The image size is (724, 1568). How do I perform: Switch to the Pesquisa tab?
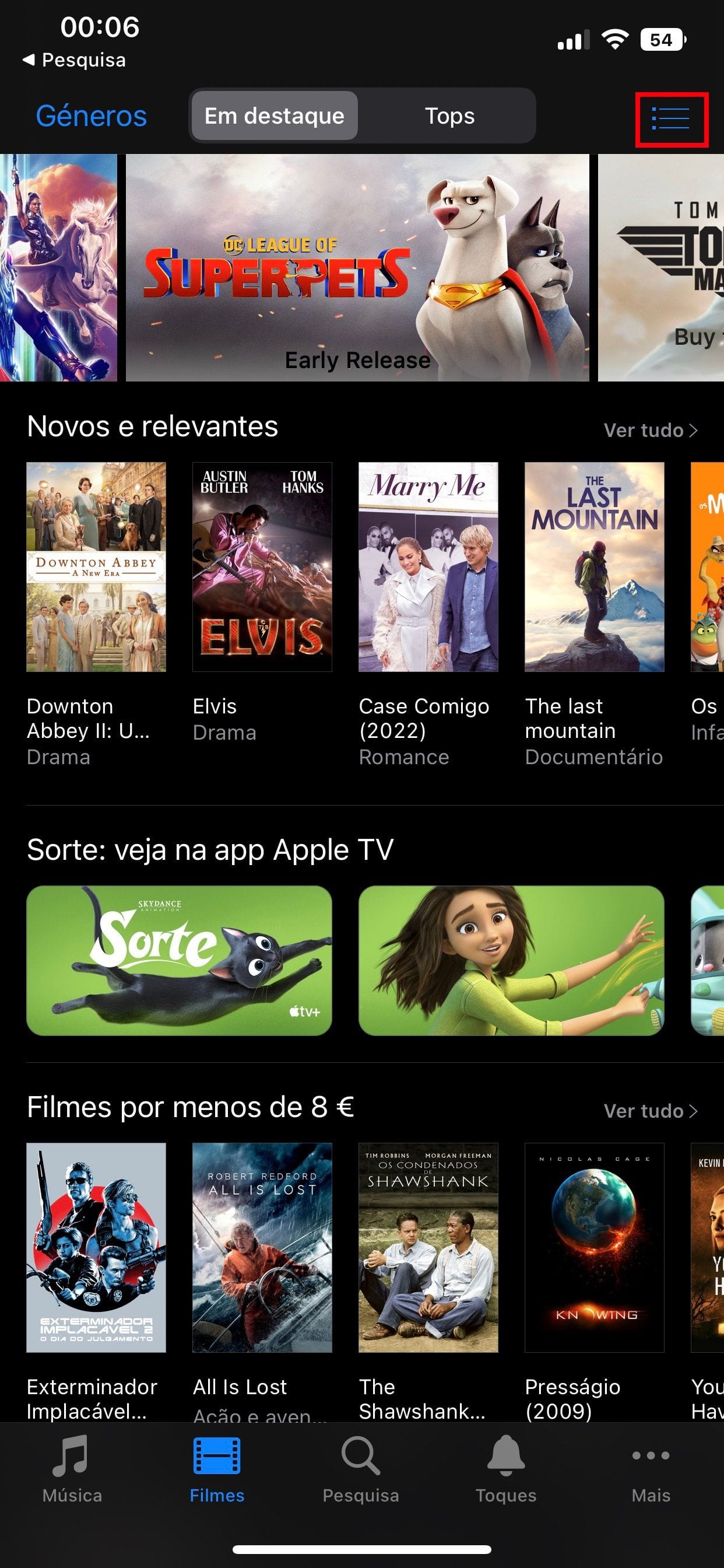(361, 1468)
